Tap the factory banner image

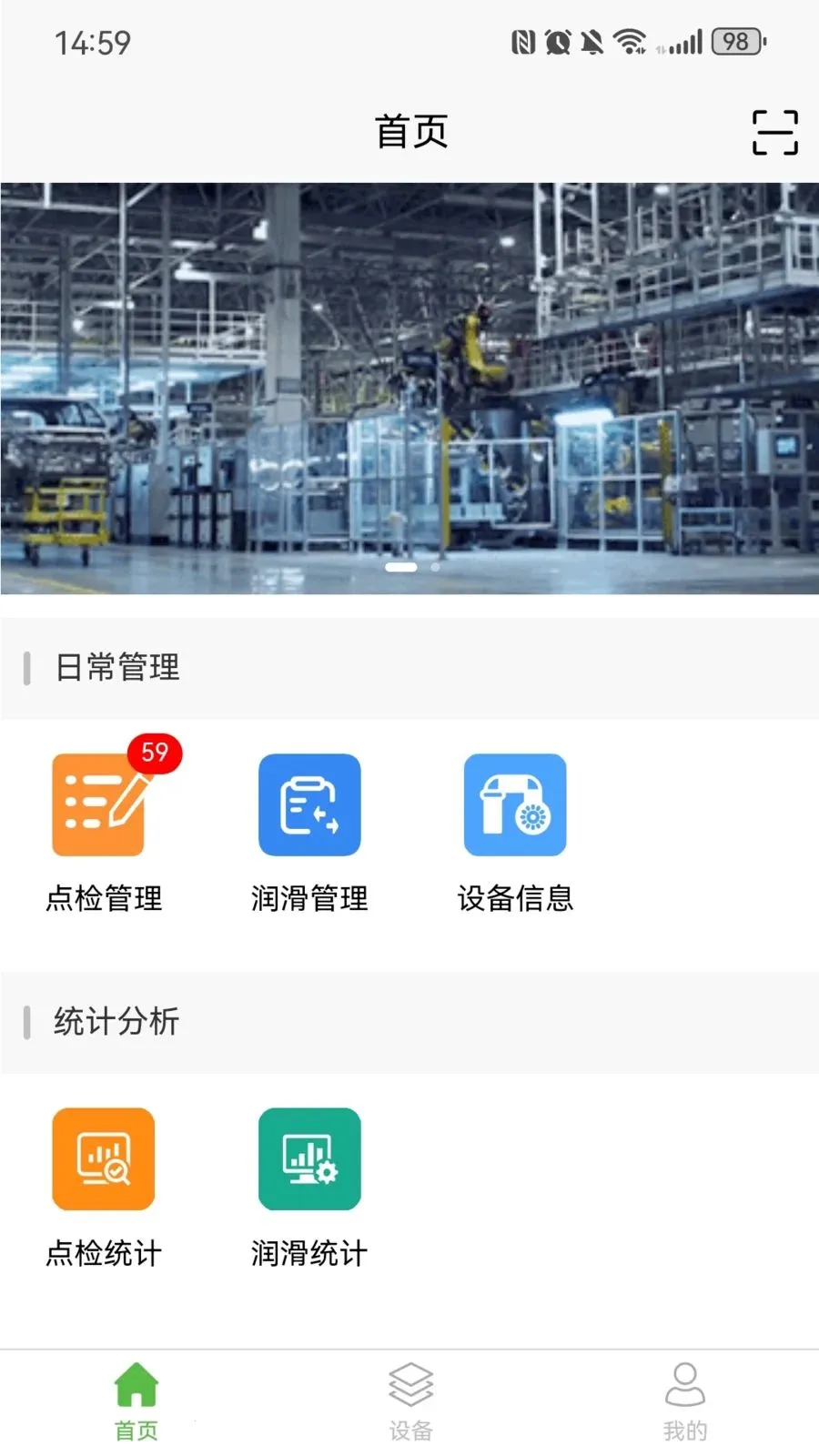pos(409,382)
